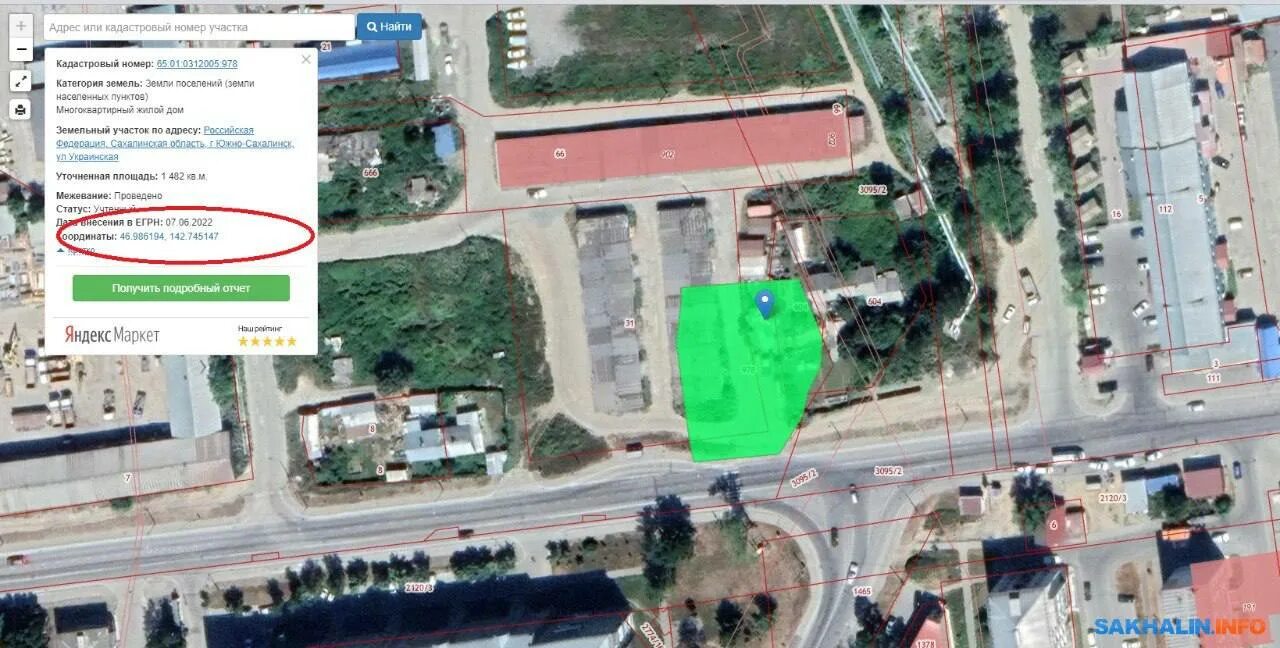Select the blue map marker on the parcel

click(765, 302)
